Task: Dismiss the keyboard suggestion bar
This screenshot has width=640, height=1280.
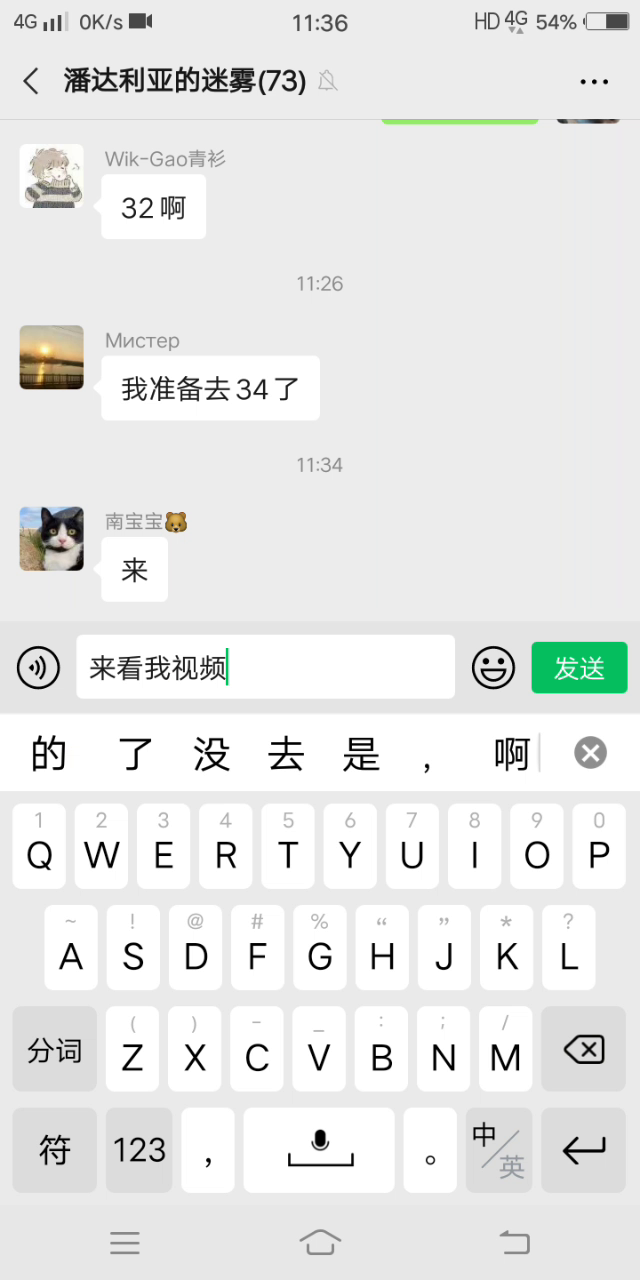Action: coord(591,753)
